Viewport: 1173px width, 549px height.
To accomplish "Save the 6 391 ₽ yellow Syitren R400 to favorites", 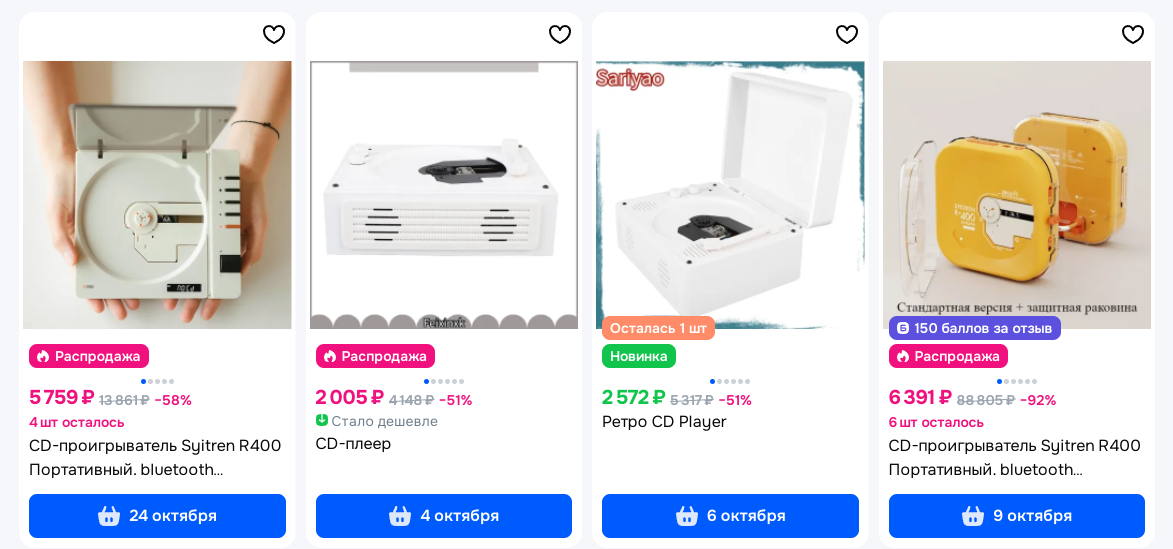I will [x=1133, y=35].
